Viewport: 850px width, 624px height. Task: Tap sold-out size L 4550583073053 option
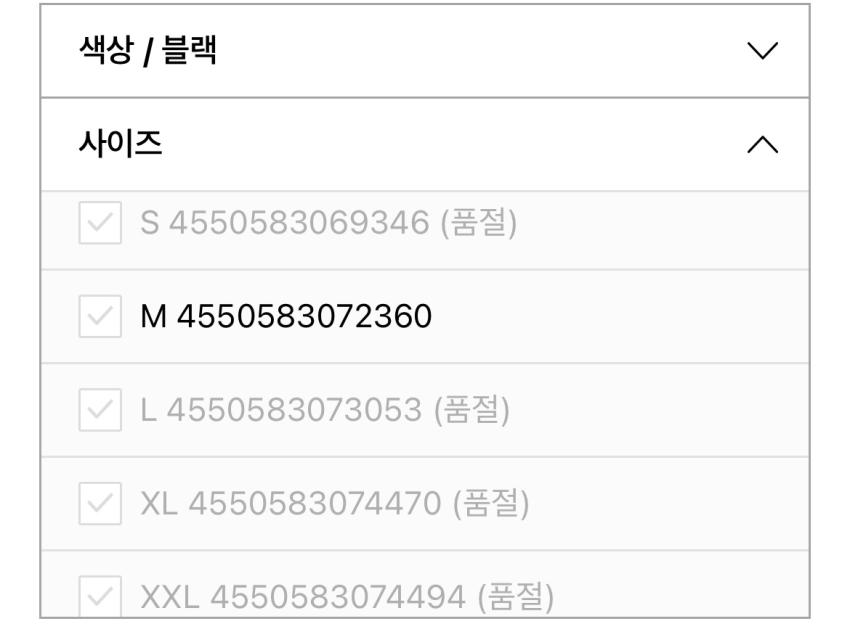(x=425, y=410)
